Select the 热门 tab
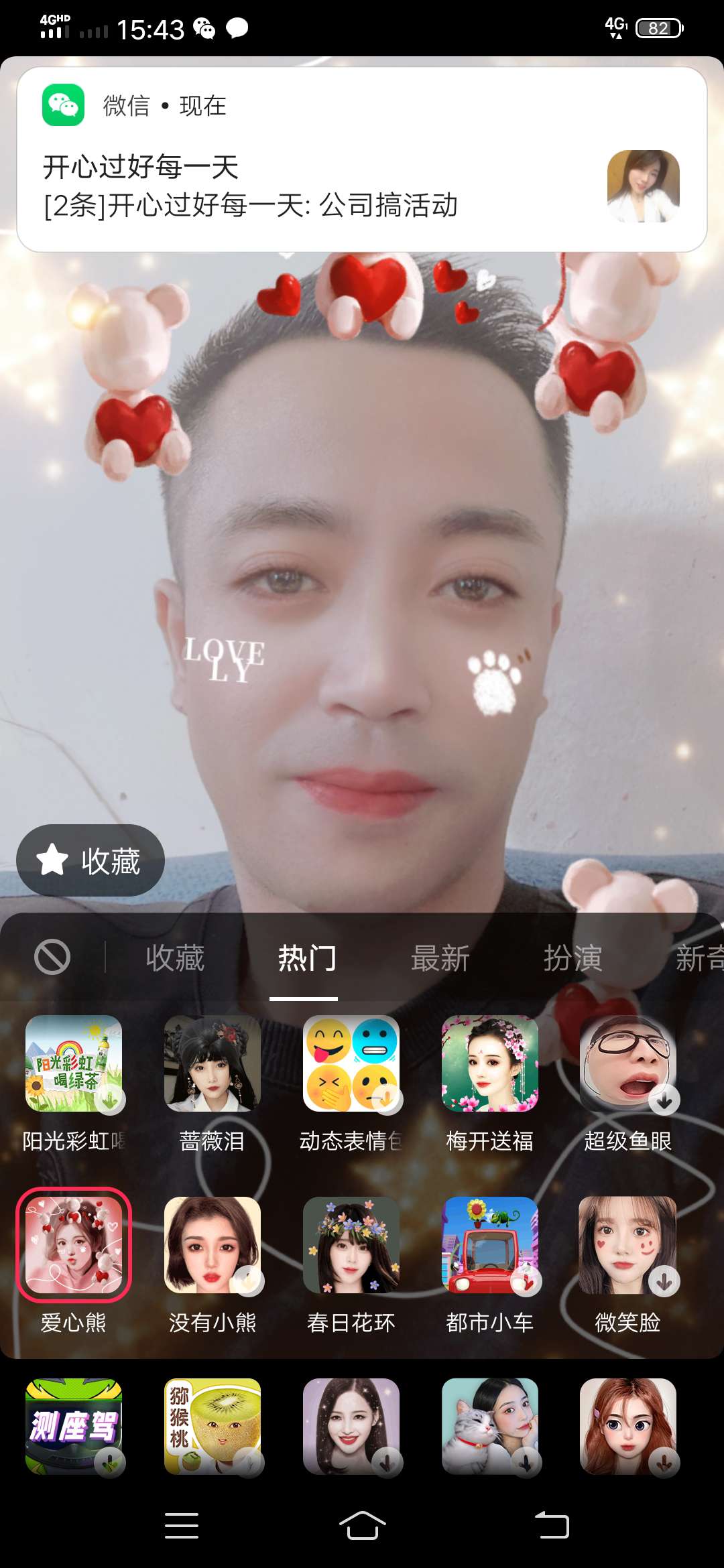Screen dimensions: 724x1568 [306, 958]
